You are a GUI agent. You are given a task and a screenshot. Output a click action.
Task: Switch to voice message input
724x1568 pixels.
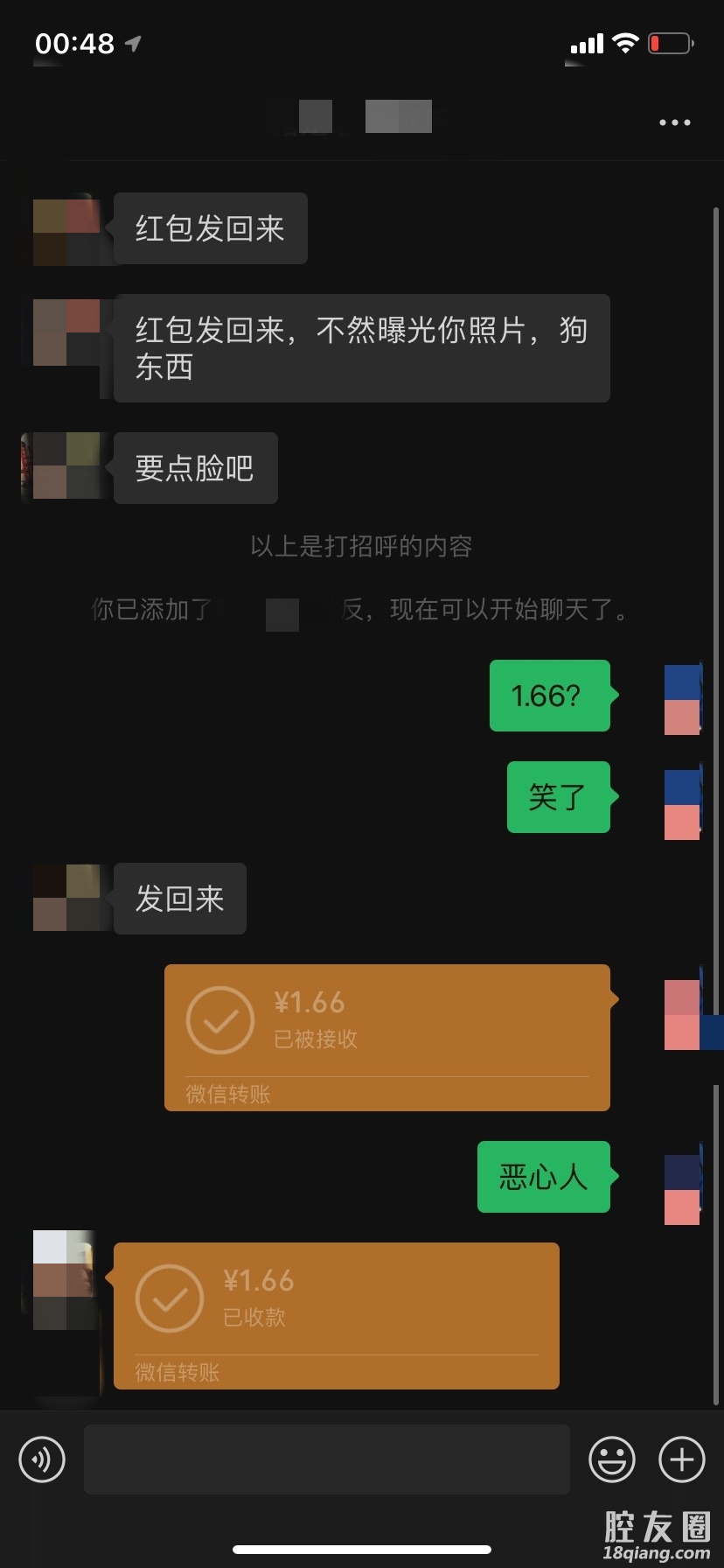[42, 1459]
